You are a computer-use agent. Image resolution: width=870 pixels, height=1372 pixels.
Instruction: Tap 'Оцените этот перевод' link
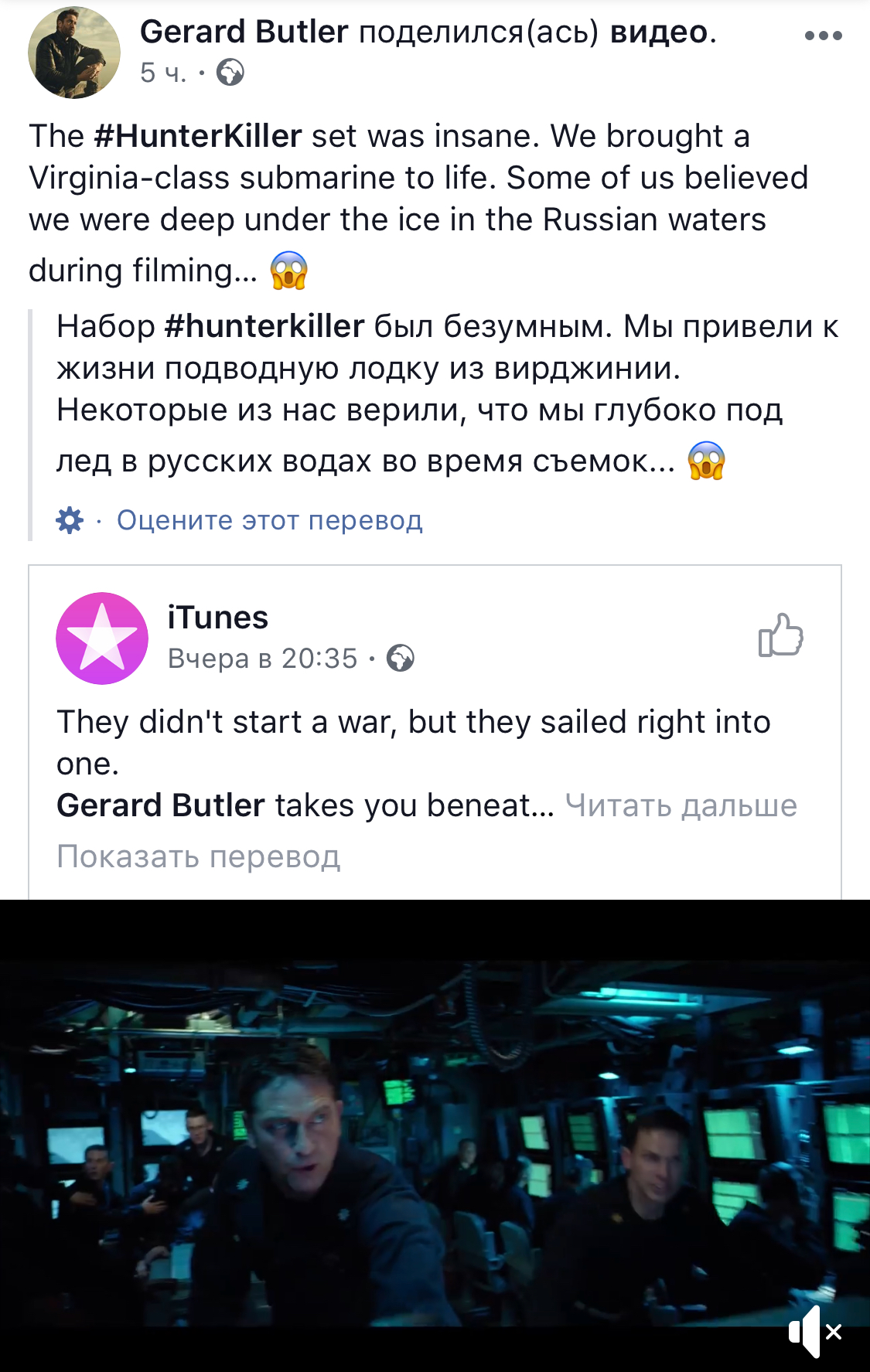(269, 520)
